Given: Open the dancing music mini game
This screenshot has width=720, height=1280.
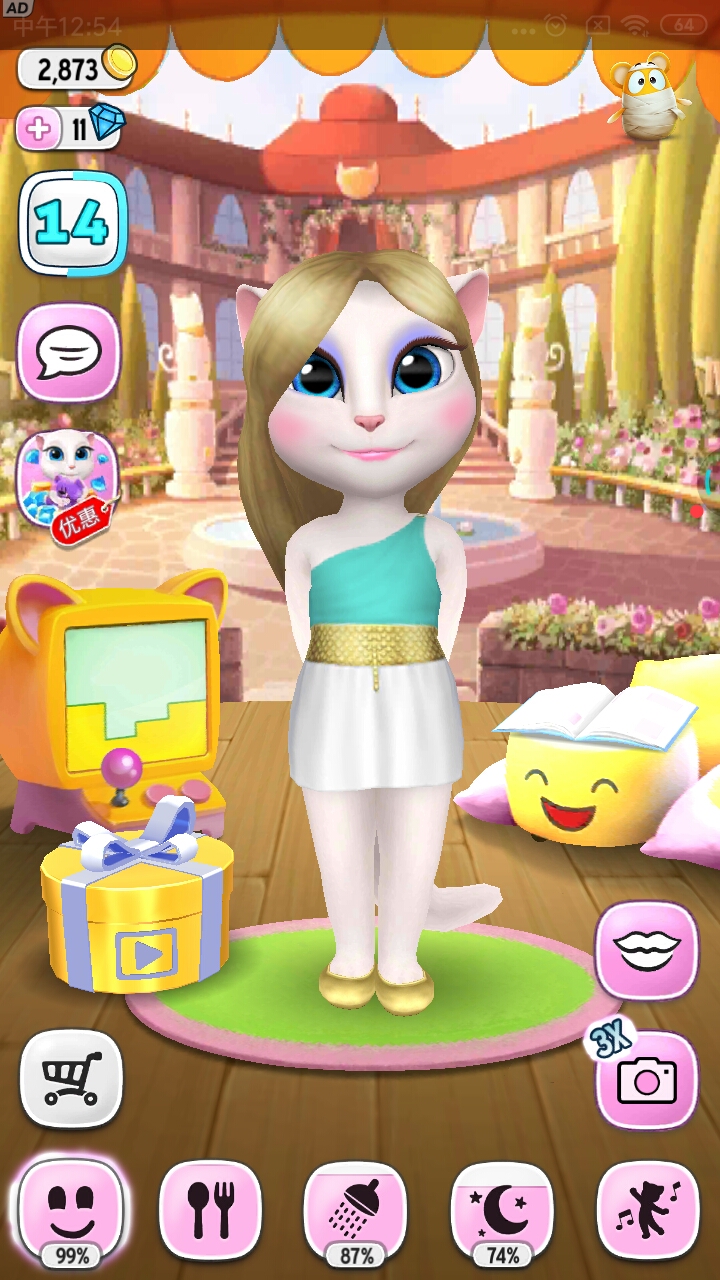Looking at the screenshot, I should click(647, 1207).
